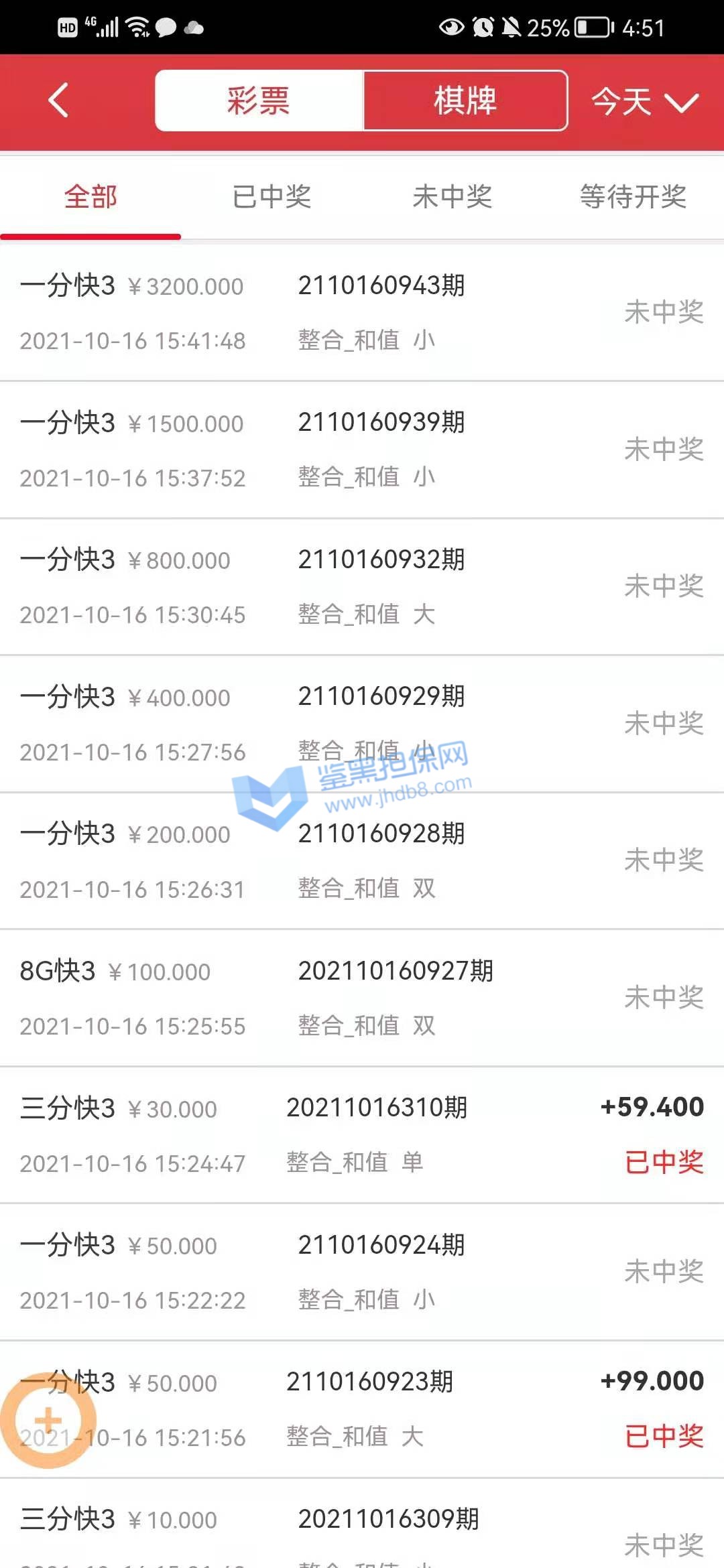Show only 已中奖 records
This screenshot has height=1568, width=724.
point(271,197)
